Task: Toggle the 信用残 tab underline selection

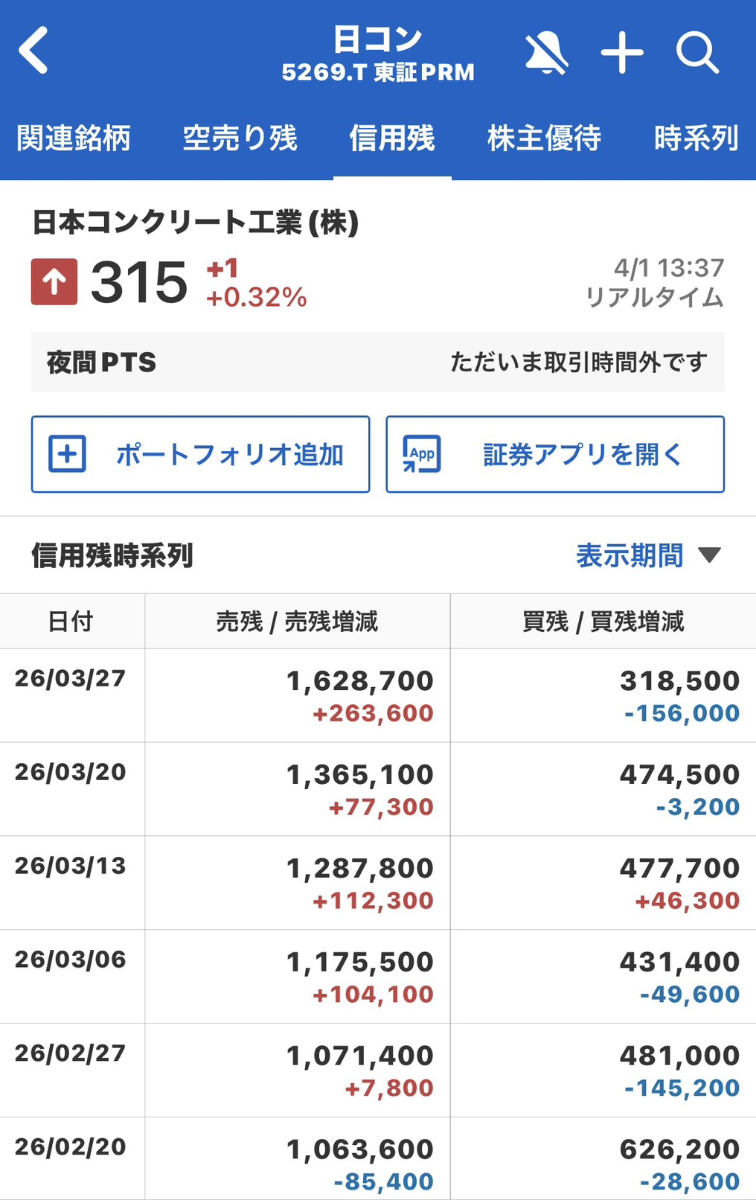Action: pyautogui.click(x=391, y=140)
